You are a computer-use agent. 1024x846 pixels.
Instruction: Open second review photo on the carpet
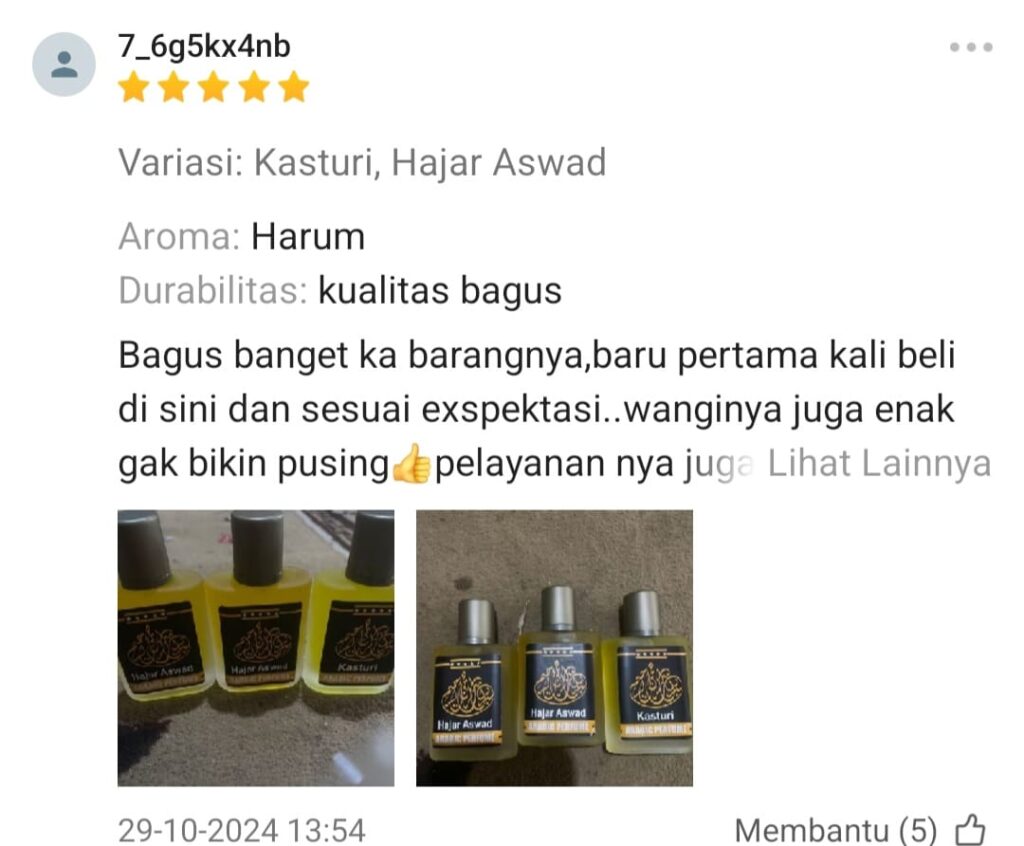[554, 647]
